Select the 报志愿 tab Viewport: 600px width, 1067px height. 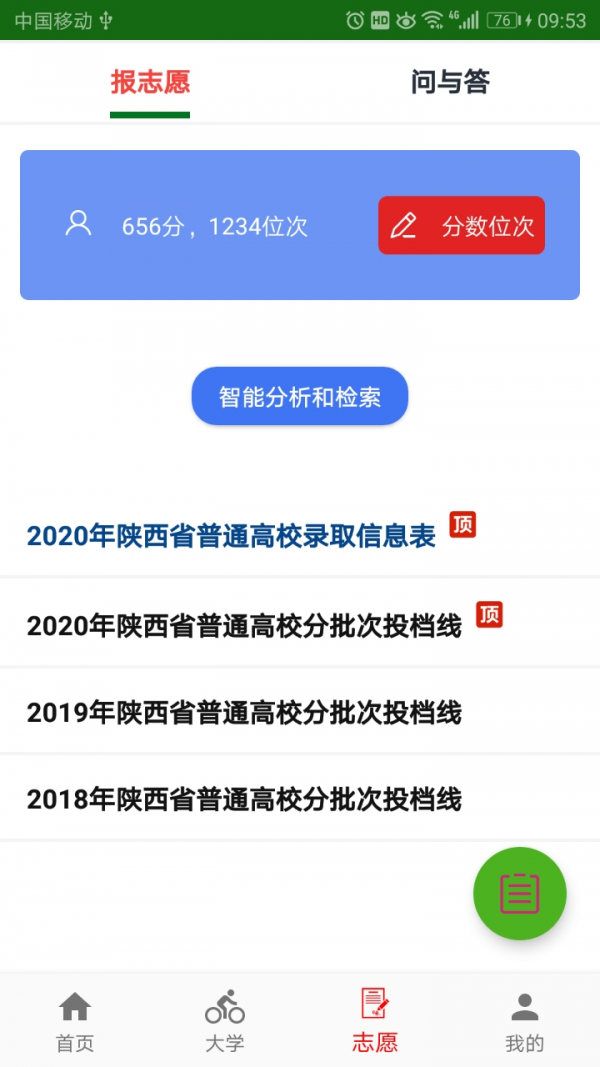(150, 83)
